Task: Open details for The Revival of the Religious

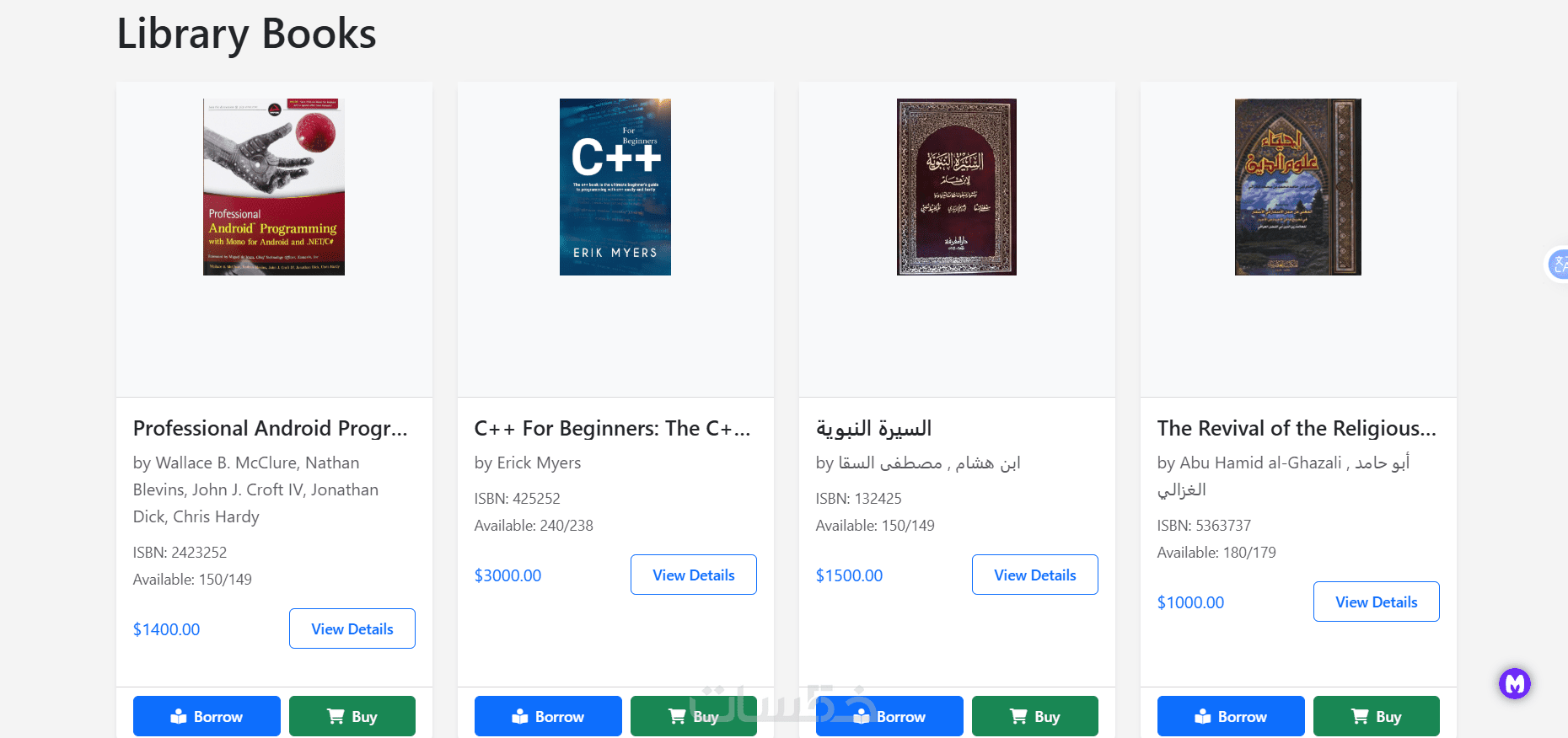Action: pyautogui.click(x=1376, y=602)
